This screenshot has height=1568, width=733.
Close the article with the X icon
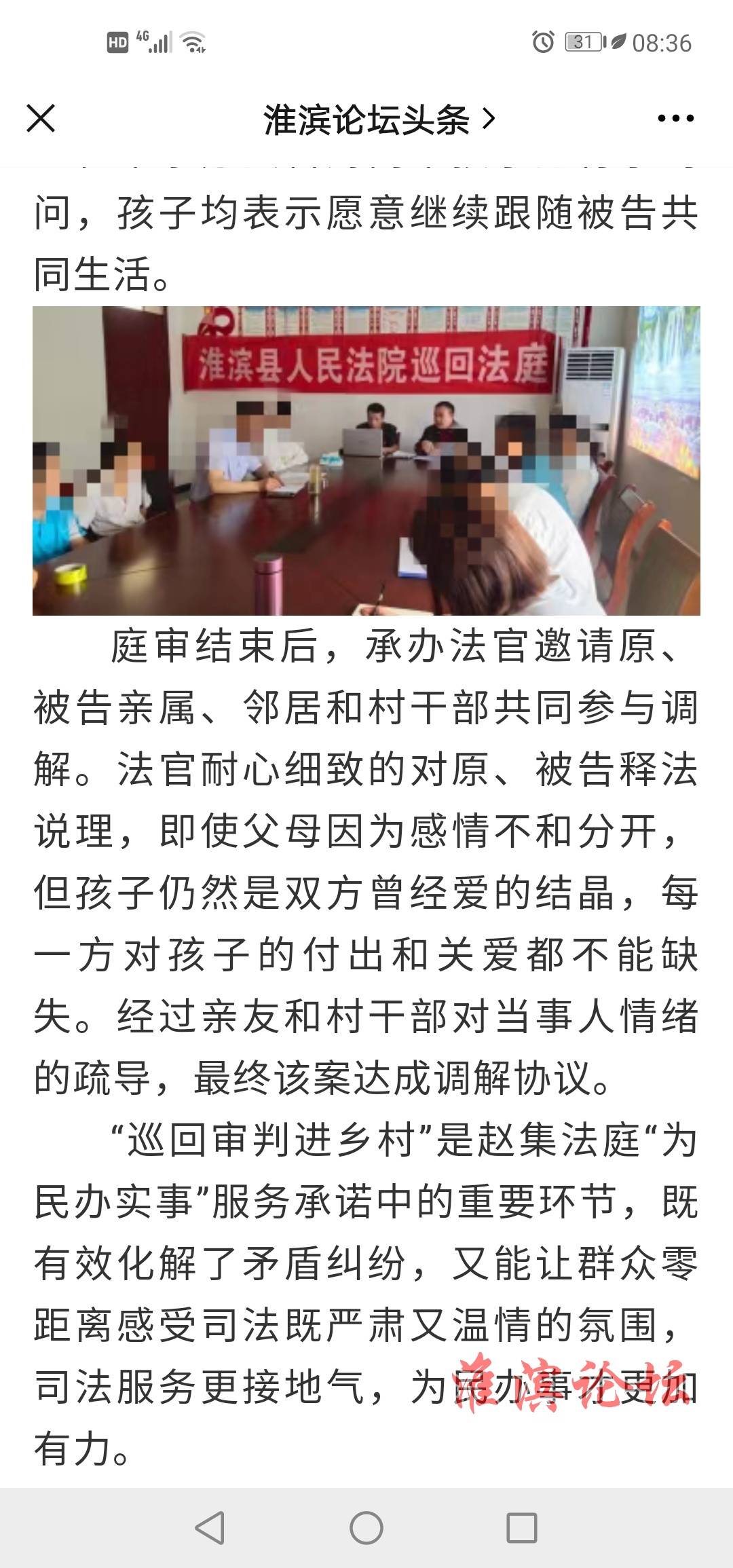41,119
